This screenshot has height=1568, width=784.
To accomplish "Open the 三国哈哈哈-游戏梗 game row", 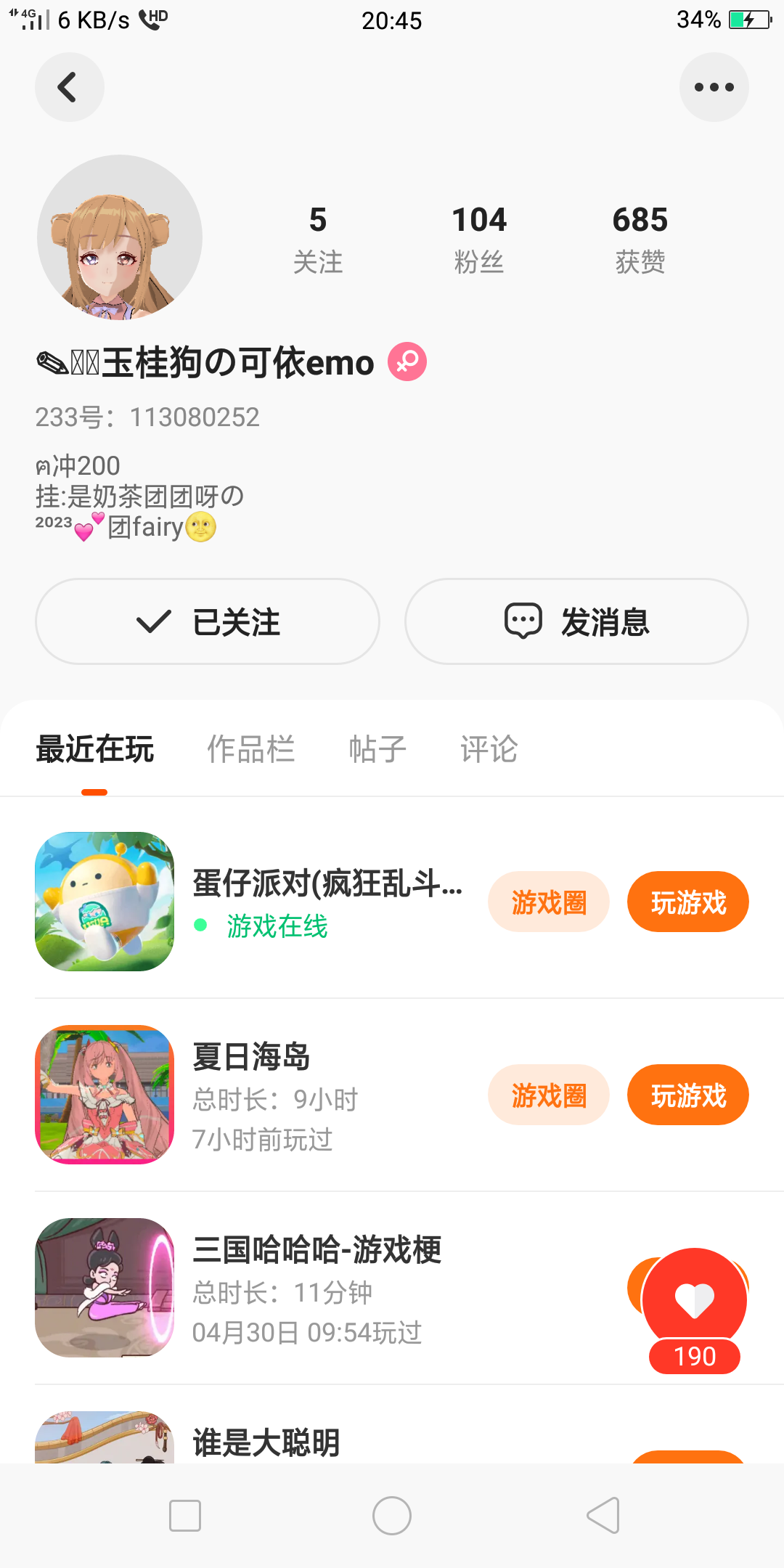I will pyautogui.click(x=317, y=1287).
